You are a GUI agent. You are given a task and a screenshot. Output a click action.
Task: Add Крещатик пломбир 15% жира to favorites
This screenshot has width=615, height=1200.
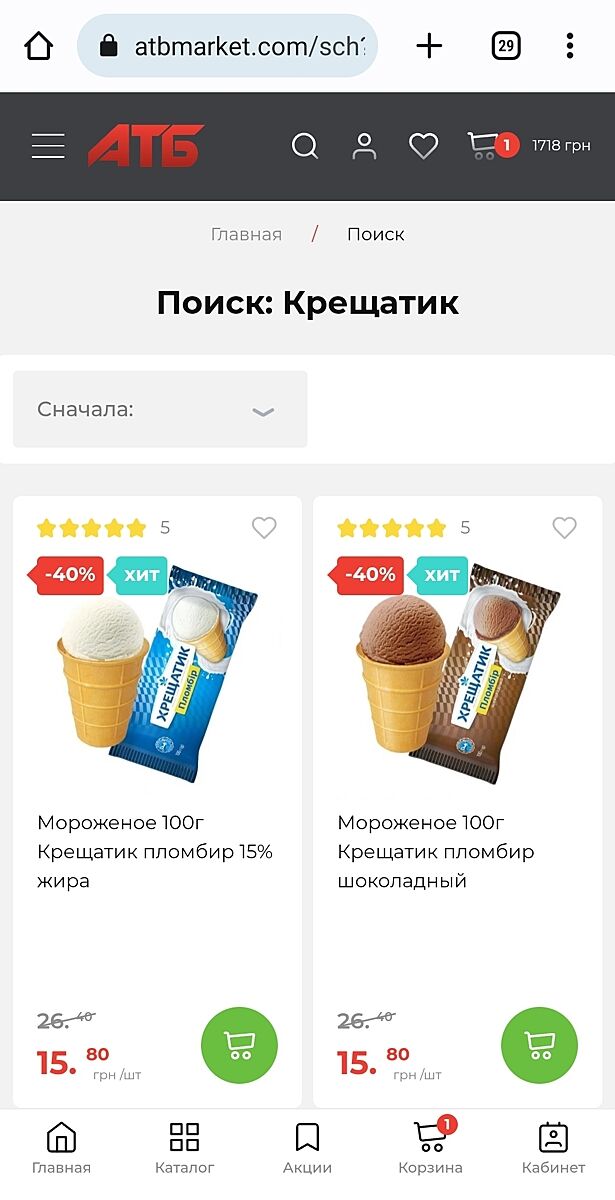tap(264, 528)
